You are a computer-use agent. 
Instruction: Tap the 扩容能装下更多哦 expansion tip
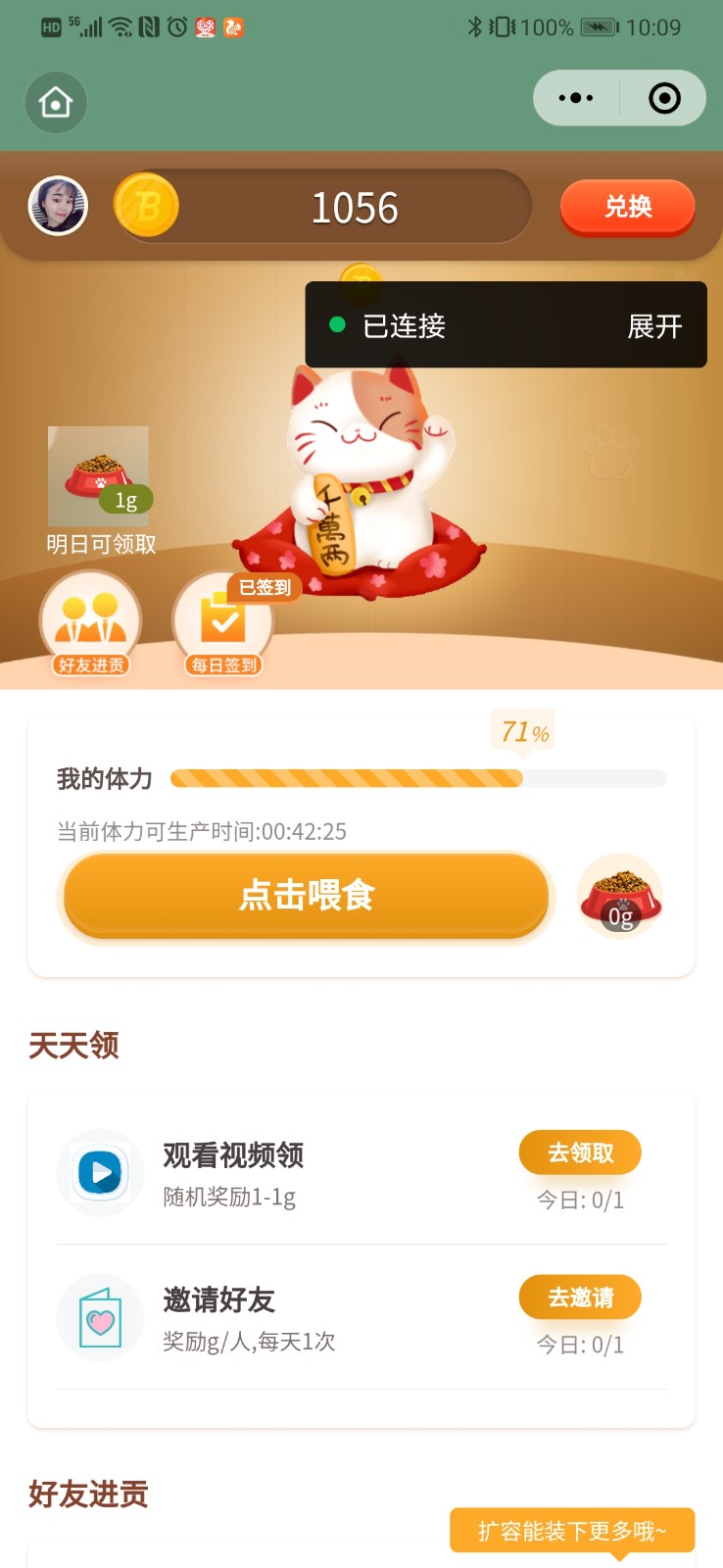coord(572,1530)
